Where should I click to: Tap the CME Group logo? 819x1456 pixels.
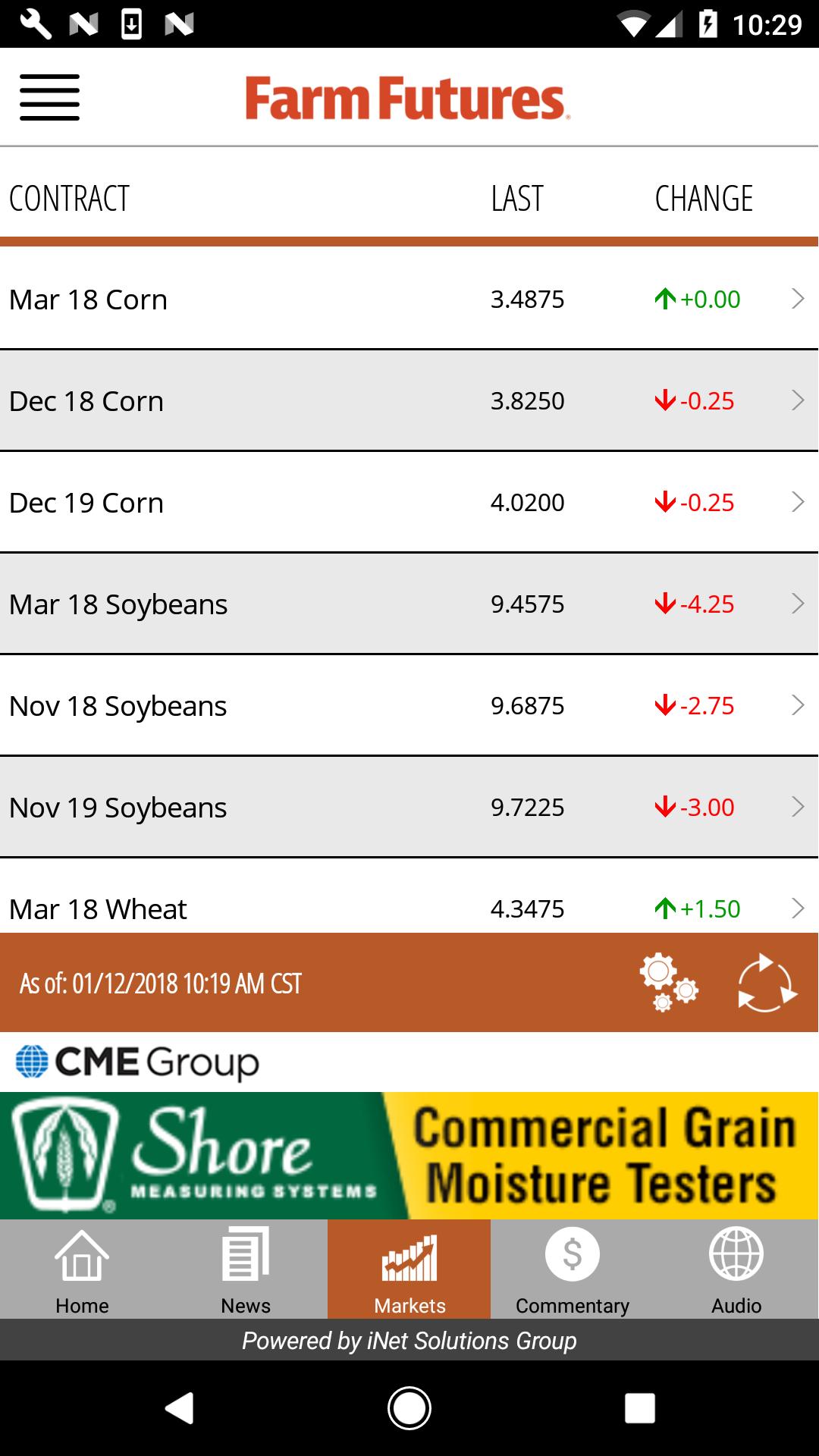[135, 1062]
